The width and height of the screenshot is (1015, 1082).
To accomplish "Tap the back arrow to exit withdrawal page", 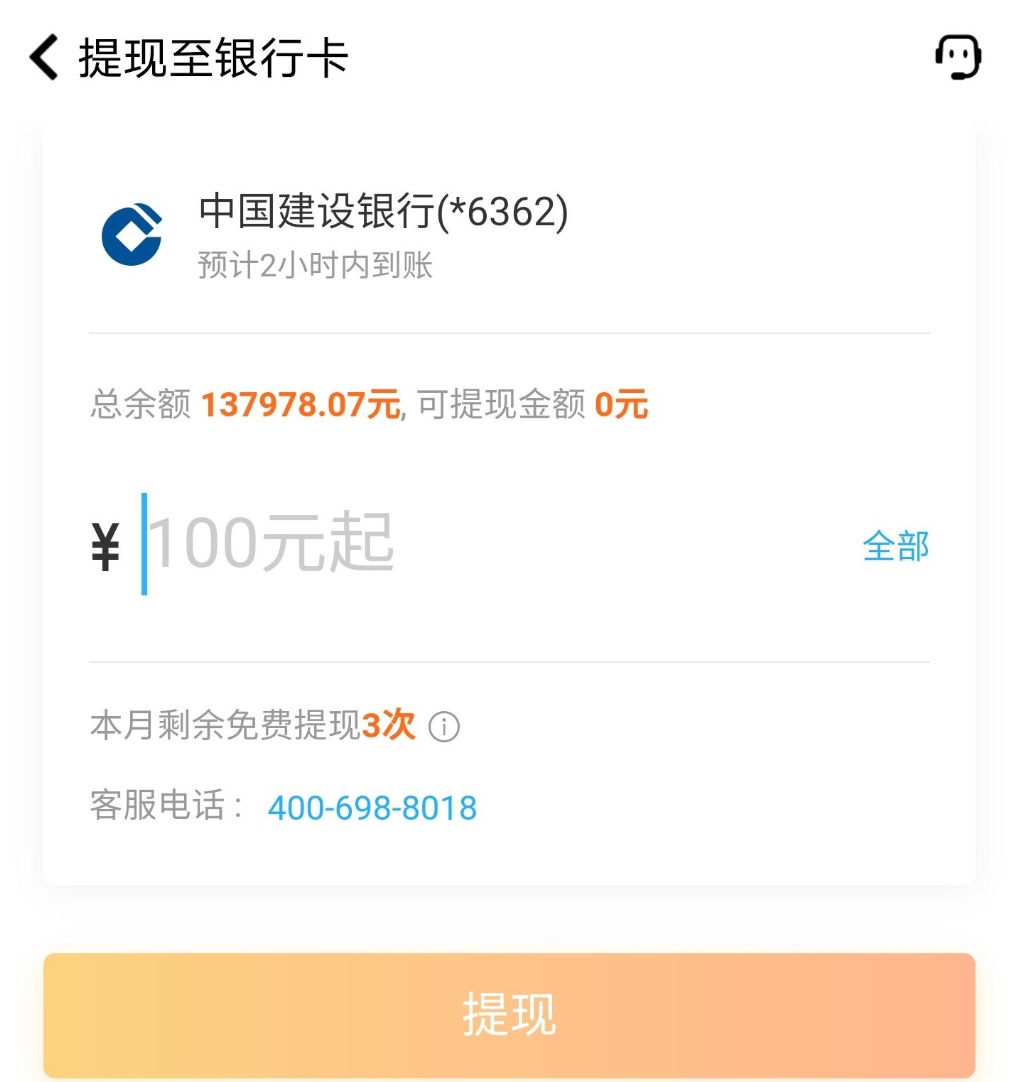I will [x=42, y=57].
